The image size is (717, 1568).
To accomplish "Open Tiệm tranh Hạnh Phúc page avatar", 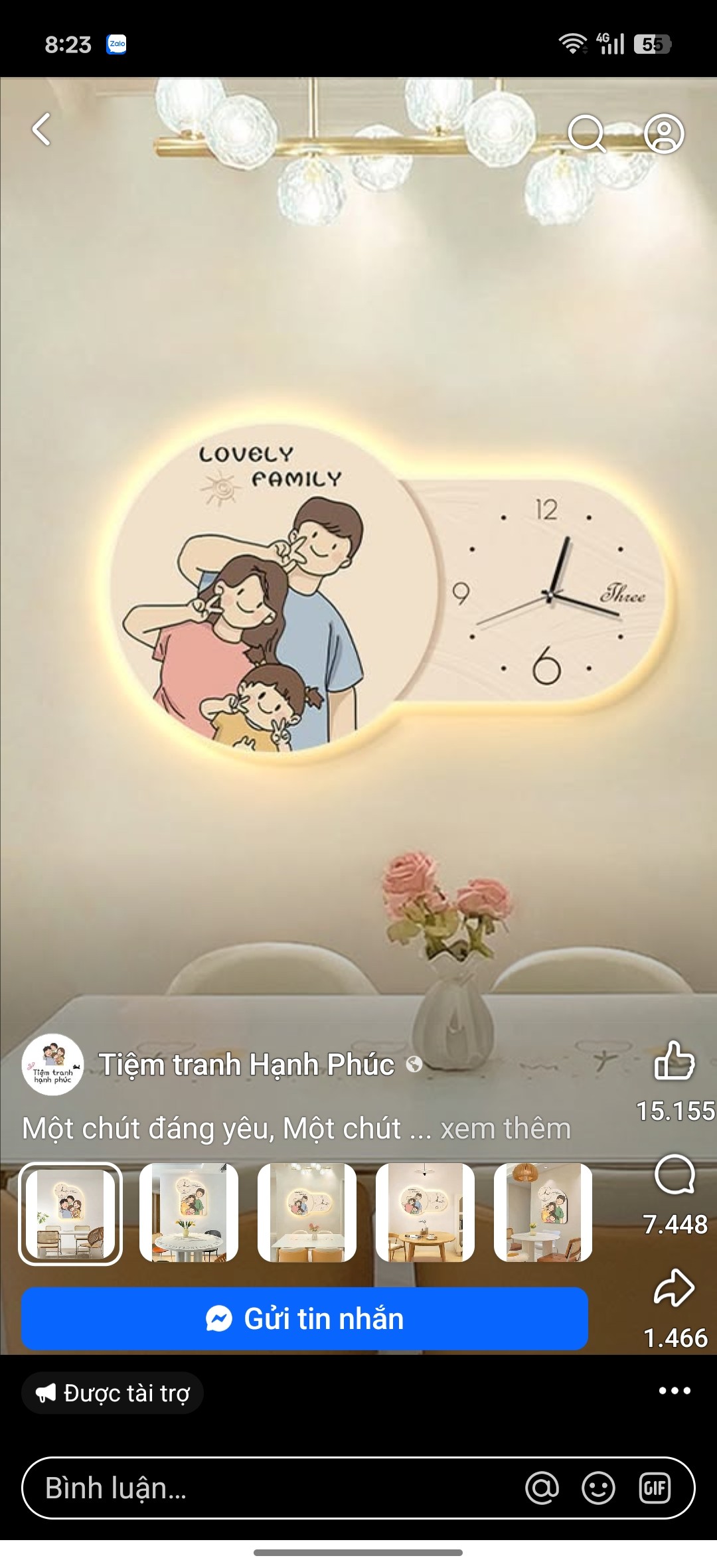I will 53,1065.
